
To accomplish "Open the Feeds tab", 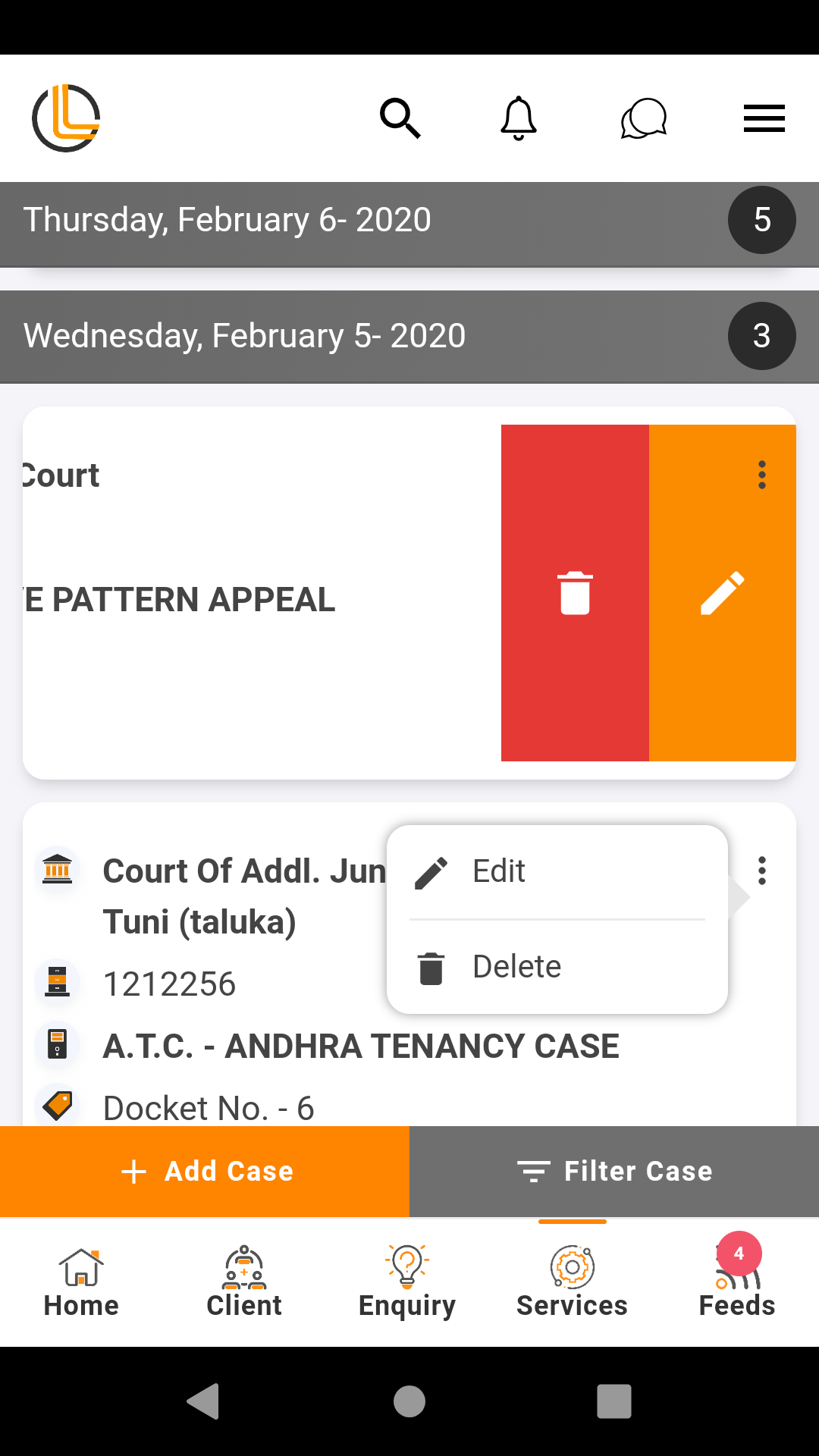I will tap(736, 1283).
